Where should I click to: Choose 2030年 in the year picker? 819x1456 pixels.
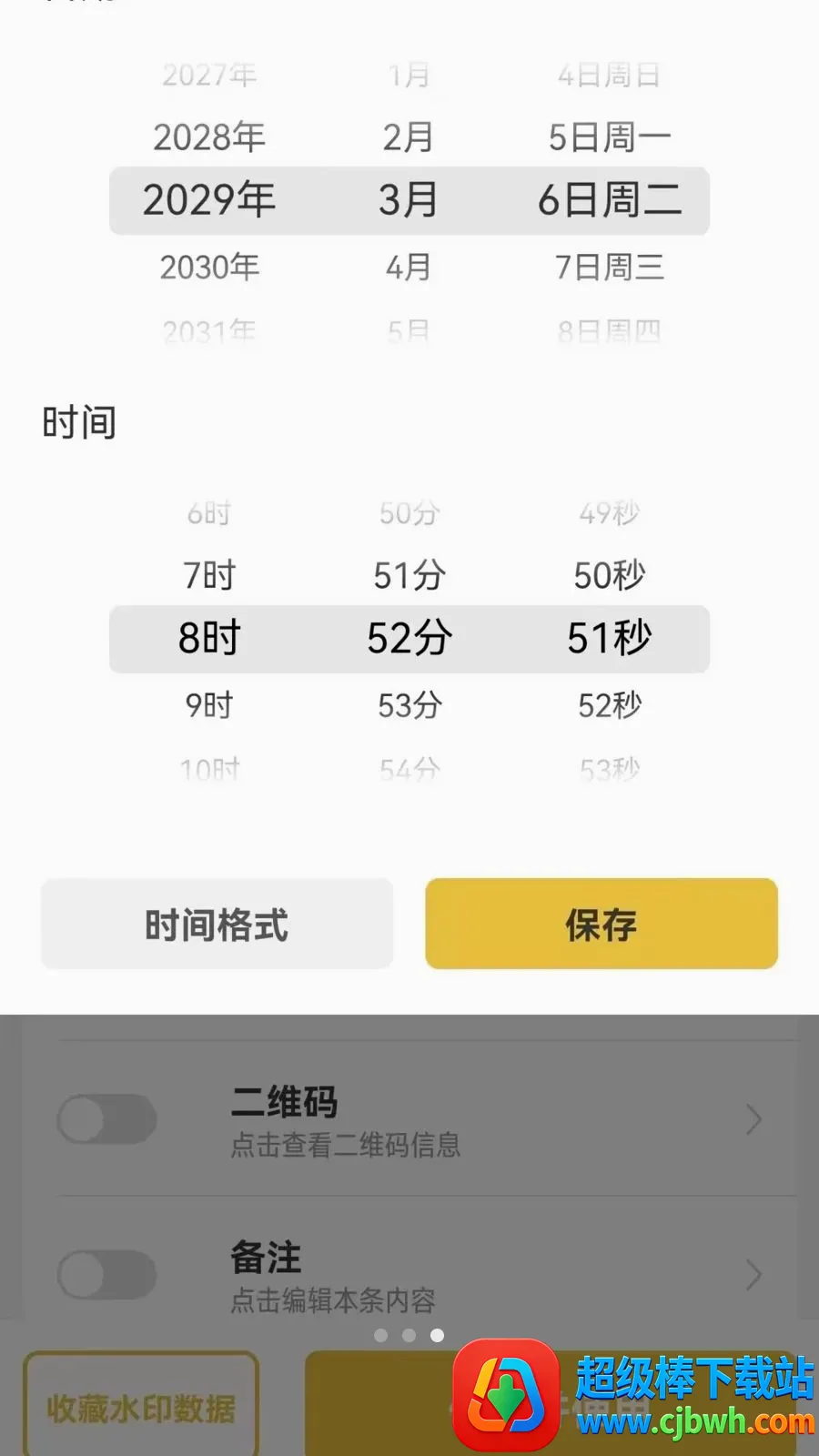click(209, 267)
